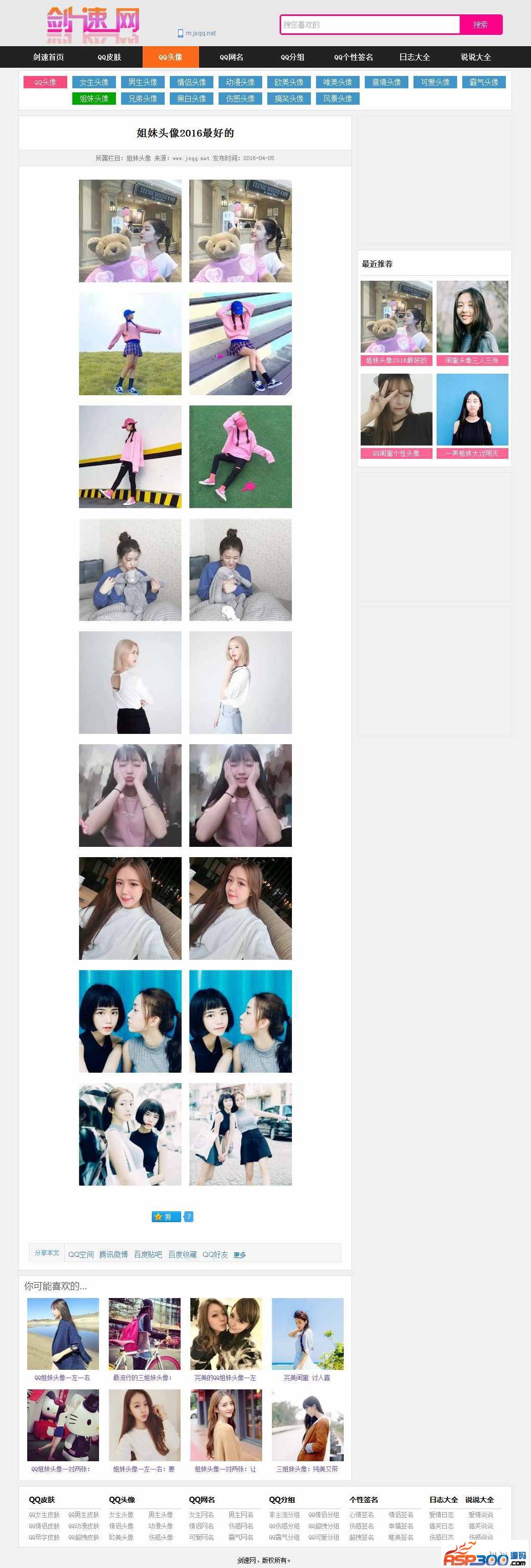The width and height of the screenshot is (531, 1568).
Task: Select the QQ个性签名 nav item
Action: (353, 57)
